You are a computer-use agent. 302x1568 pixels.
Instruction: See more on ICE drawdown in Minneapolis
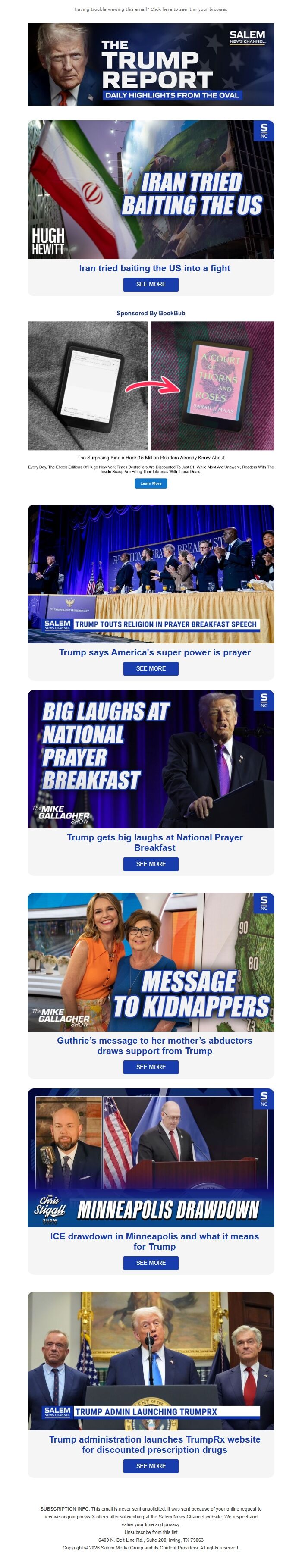coord(151,1263)
